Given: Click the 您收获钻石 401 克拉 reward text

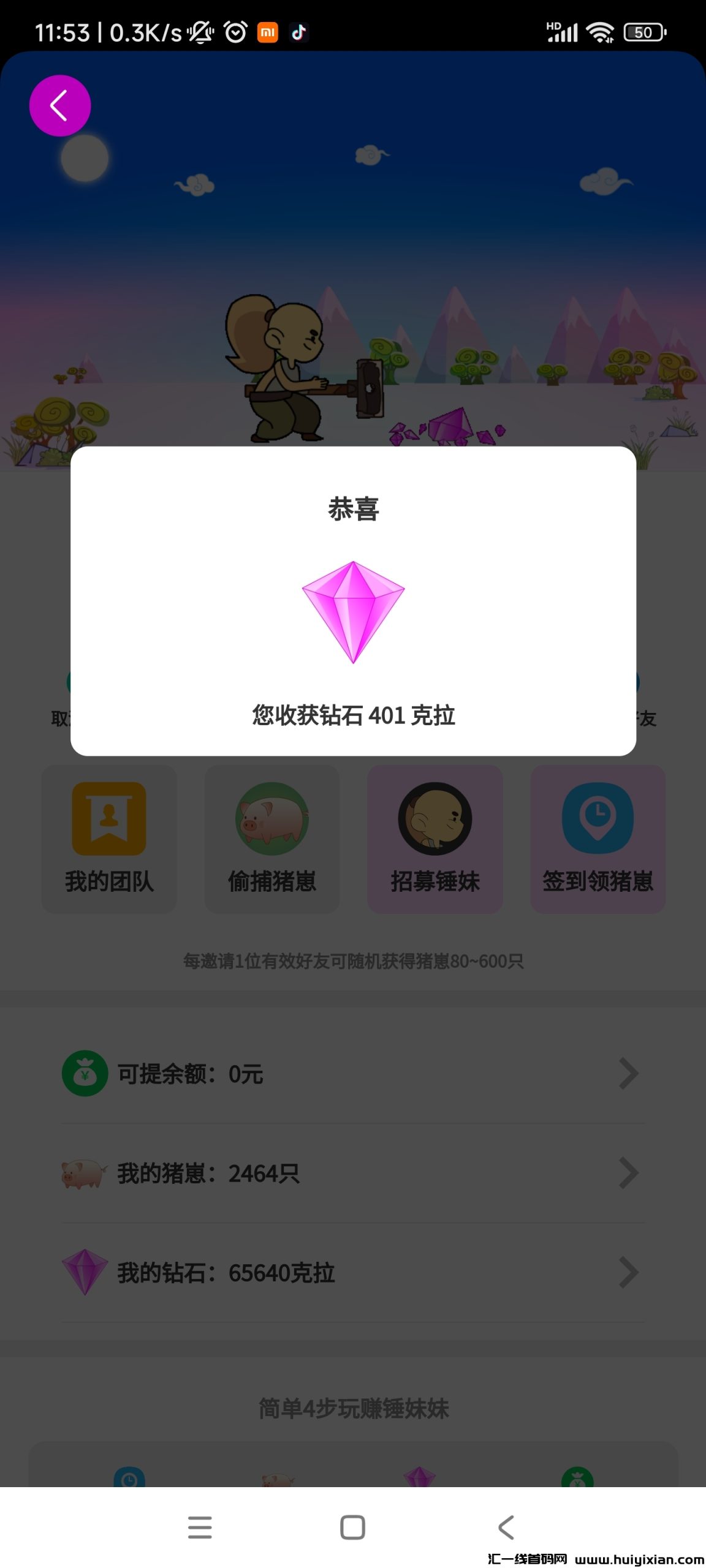Looking at the screenshot, I should [353, 712].
